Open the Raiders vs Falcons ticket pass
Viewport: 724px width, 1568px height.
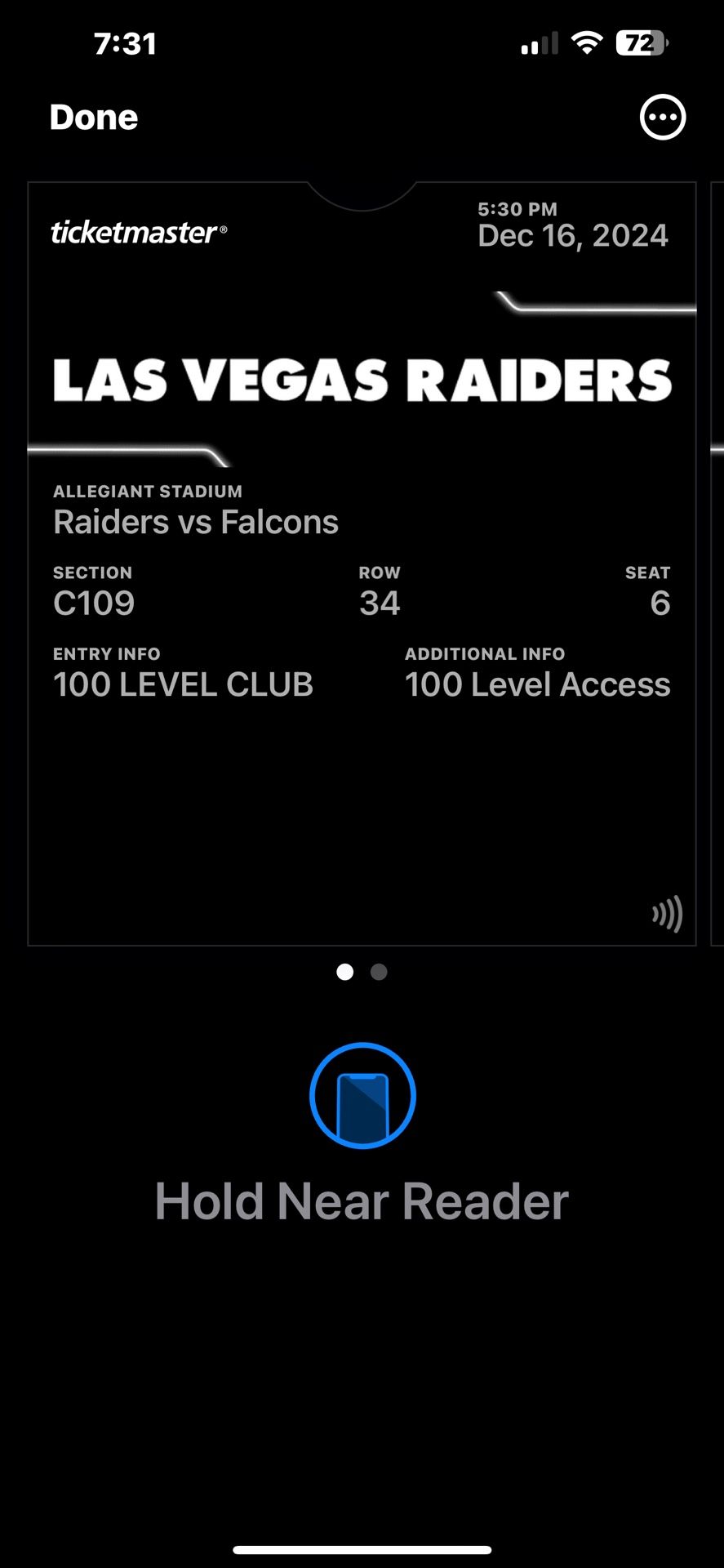click(362, 563)
